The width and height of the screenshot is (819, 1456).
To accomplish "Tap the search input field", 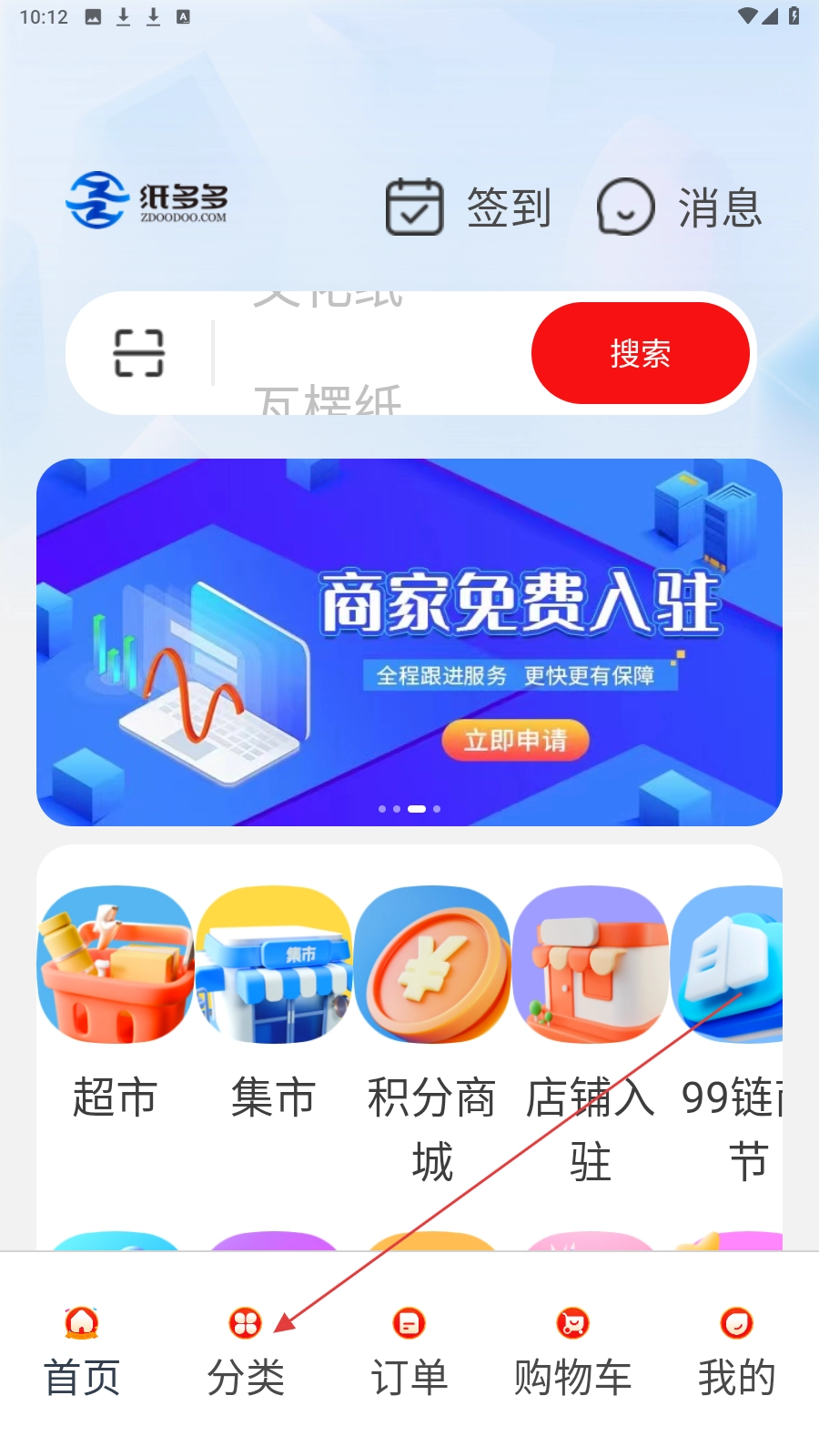I will (x=371, y=353).
